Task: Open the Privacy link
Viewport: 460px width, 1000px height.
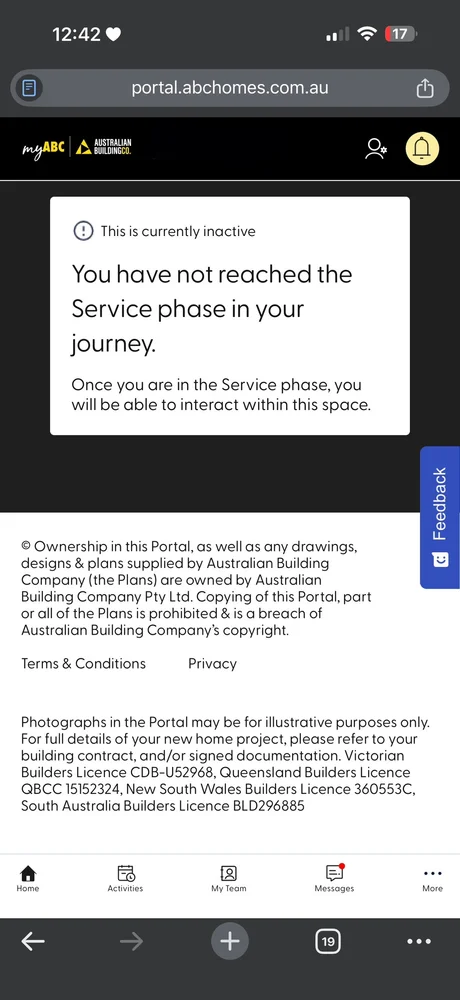Action: [x=212, y=663]
